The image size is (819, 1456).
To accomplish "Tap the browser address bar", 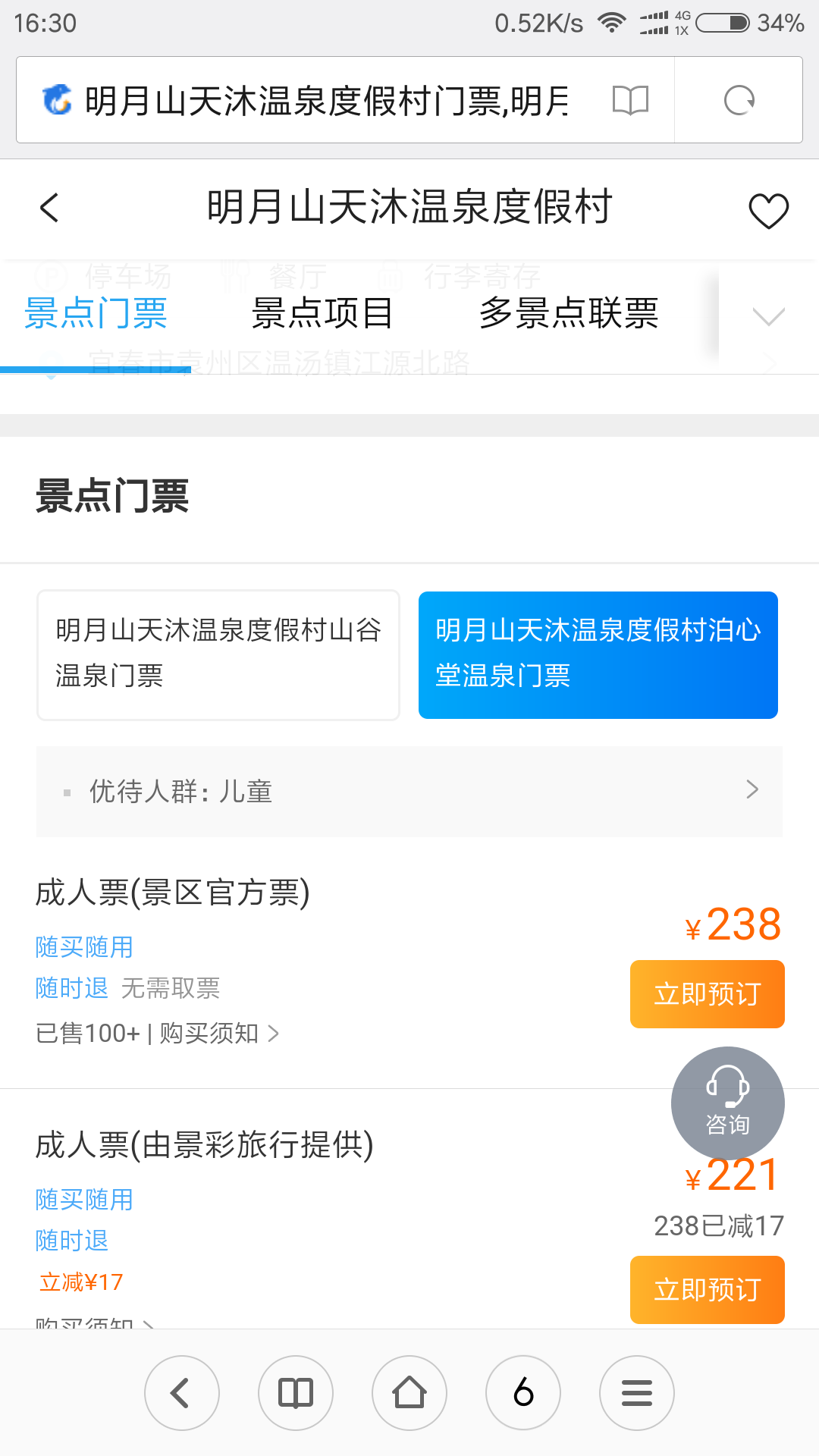I will (326, 100).
